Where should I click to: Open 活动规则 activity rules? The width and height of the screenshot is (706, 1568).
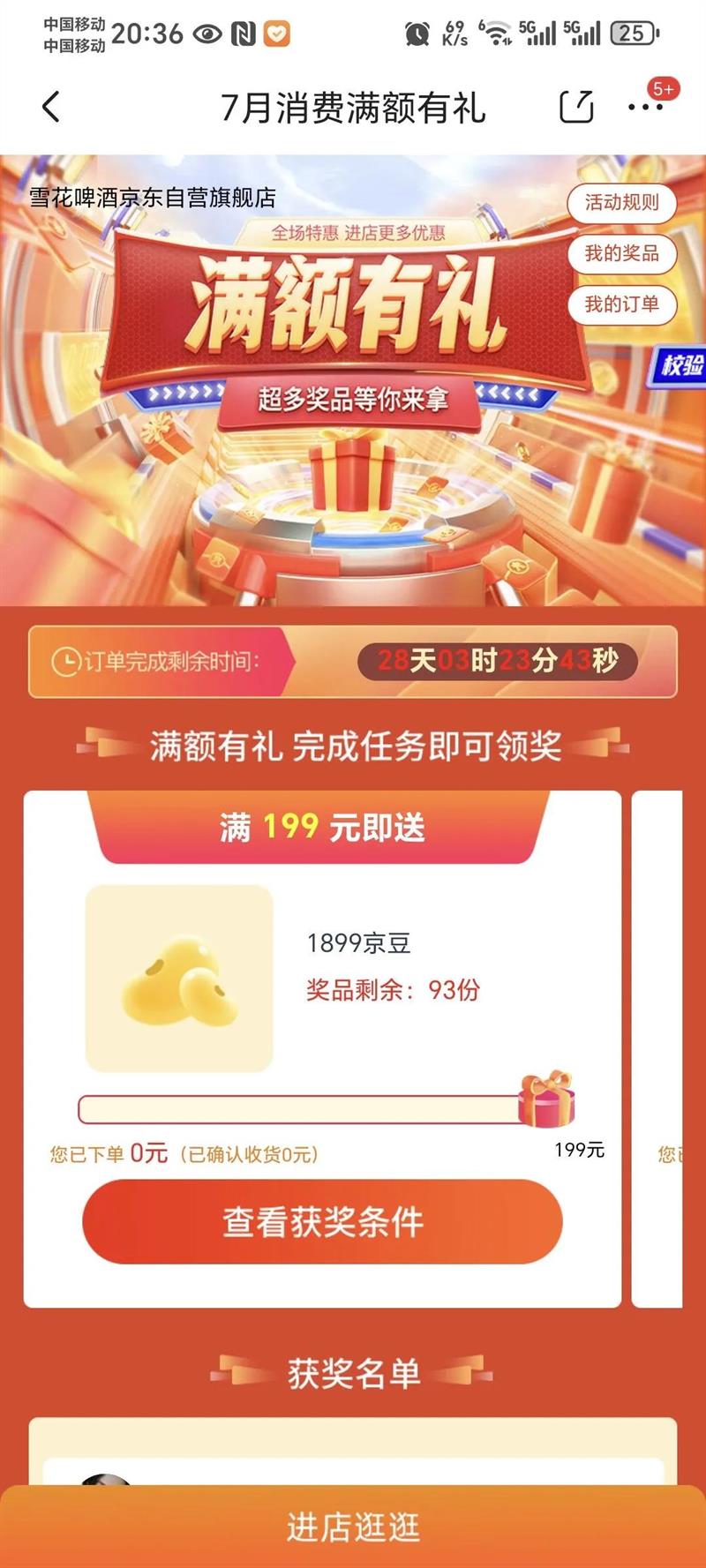[621, 202]
